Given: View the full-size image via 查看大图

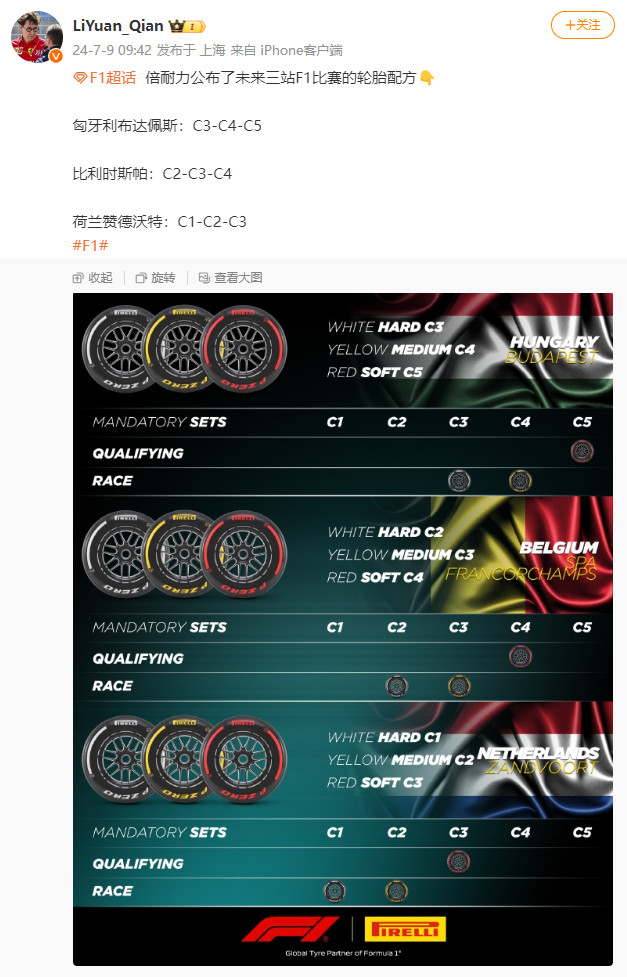Looking at the screenshot, I should 230,278.
